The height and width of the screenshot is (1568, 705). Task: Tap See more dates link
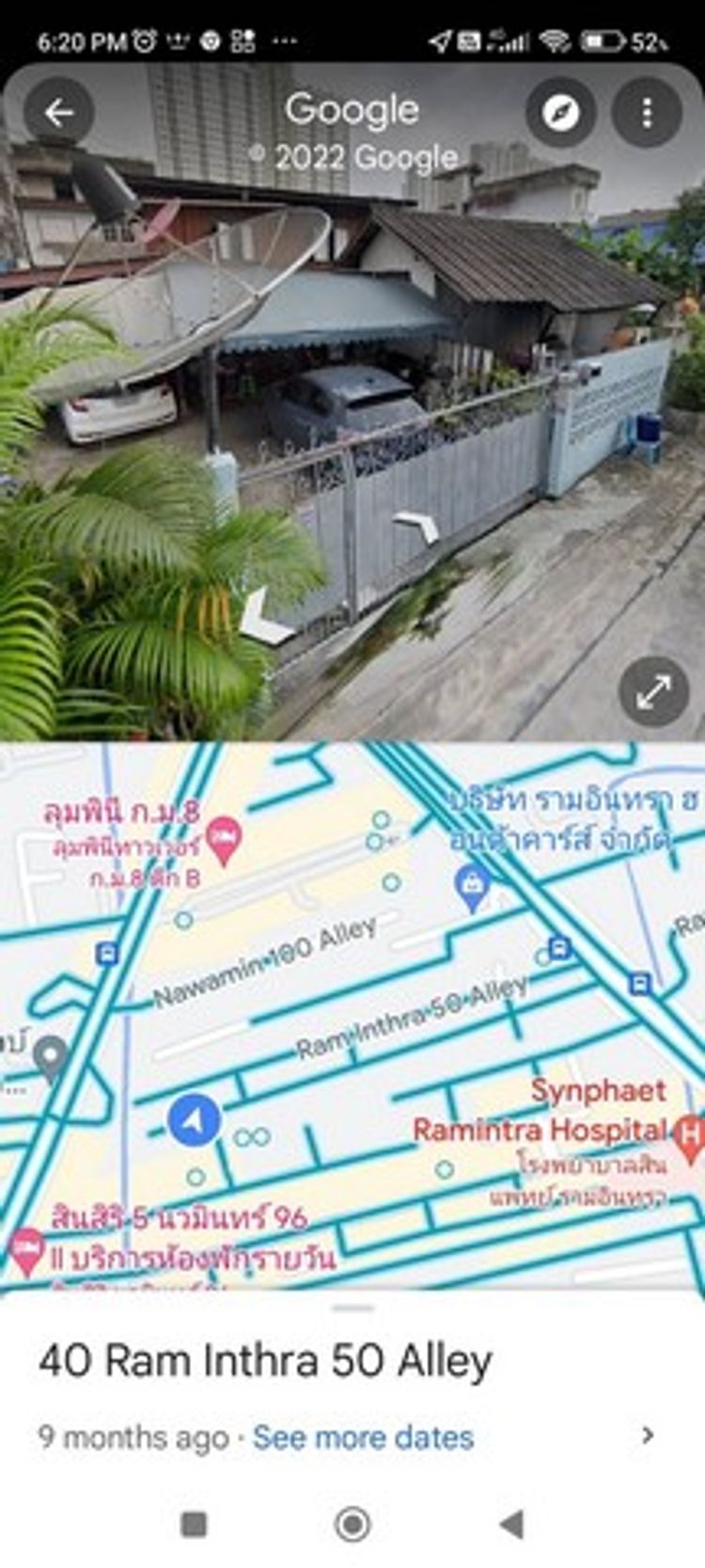pyautogui.click(x=363, y=1436)
